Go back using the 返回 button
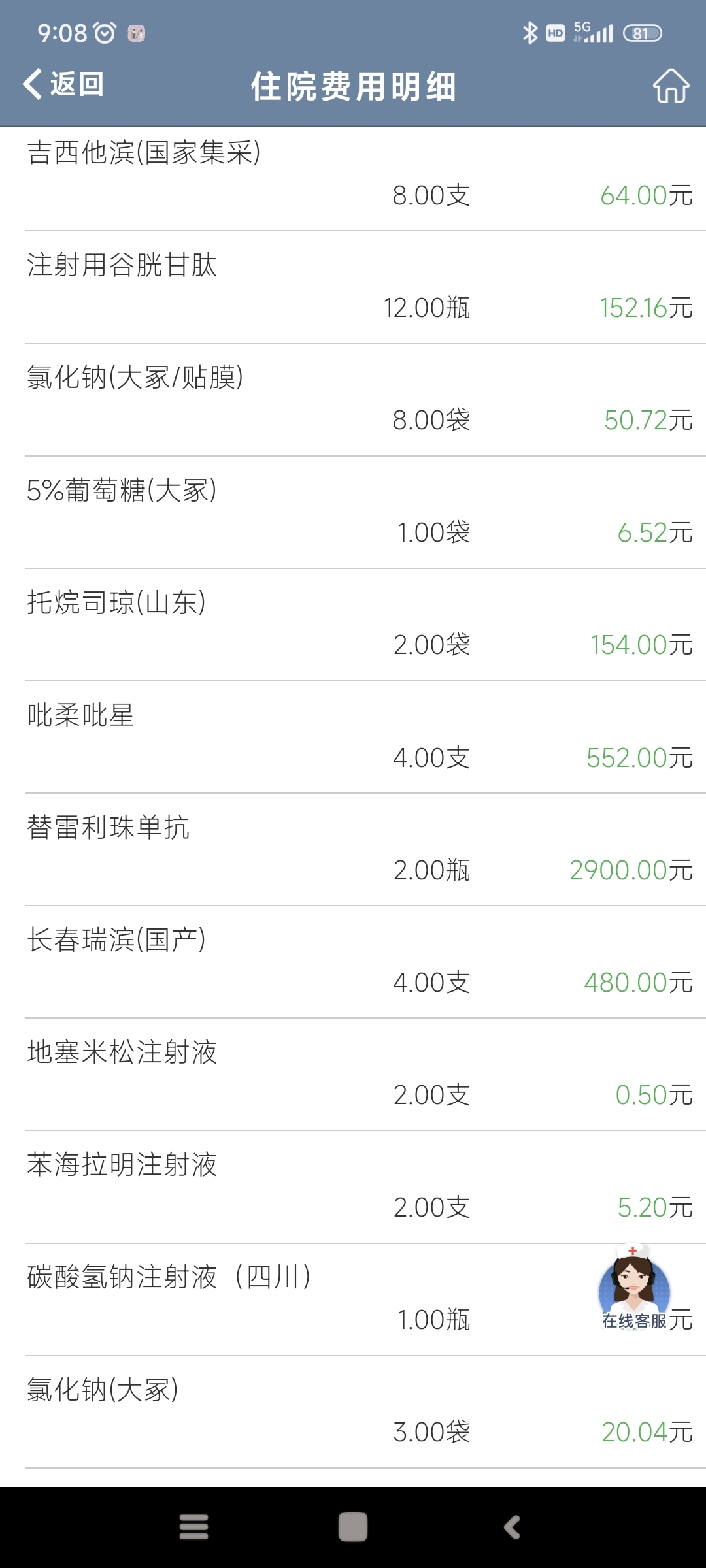The height and width of the screenshot is (1568, 706). click(63, 85)
